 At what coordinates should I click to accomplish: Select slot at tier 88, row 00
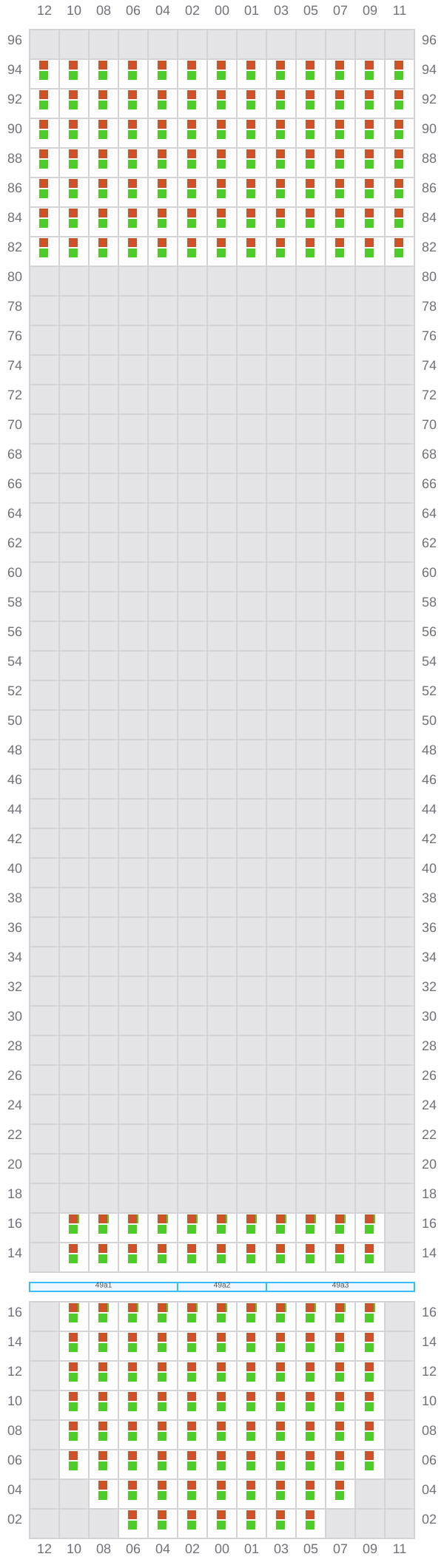click(222, 159)
